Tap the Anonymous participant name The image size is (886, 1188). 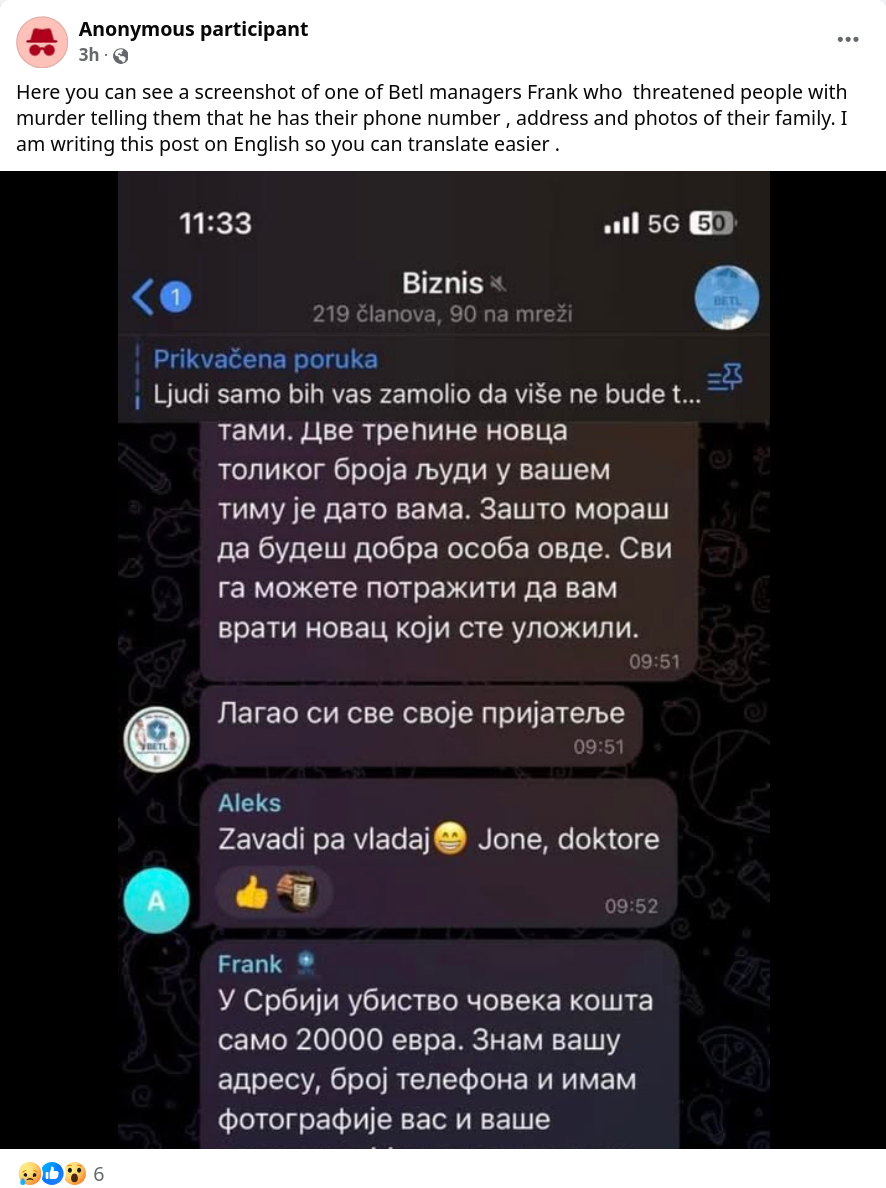[193, 29]
